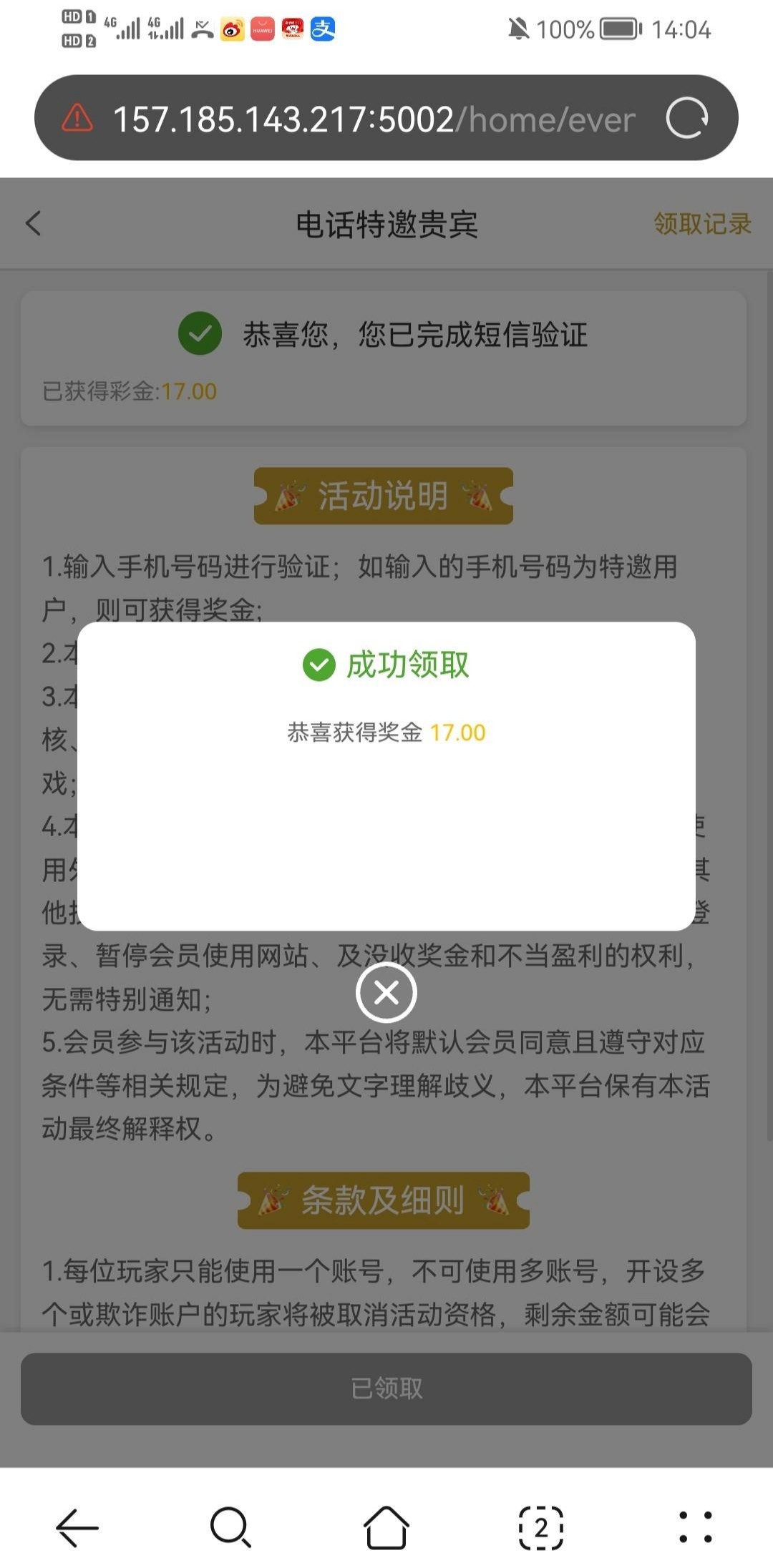Dismiss the 成功领取 popup with the X
The width and height of the screenshot is (773, 1568).
[x=386, y=992]
